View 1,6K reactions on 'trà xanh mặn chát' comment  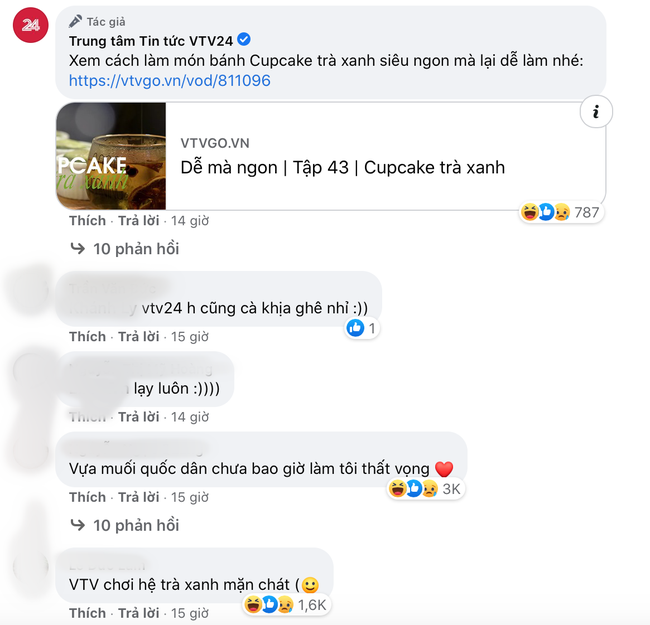click(288, 604)
